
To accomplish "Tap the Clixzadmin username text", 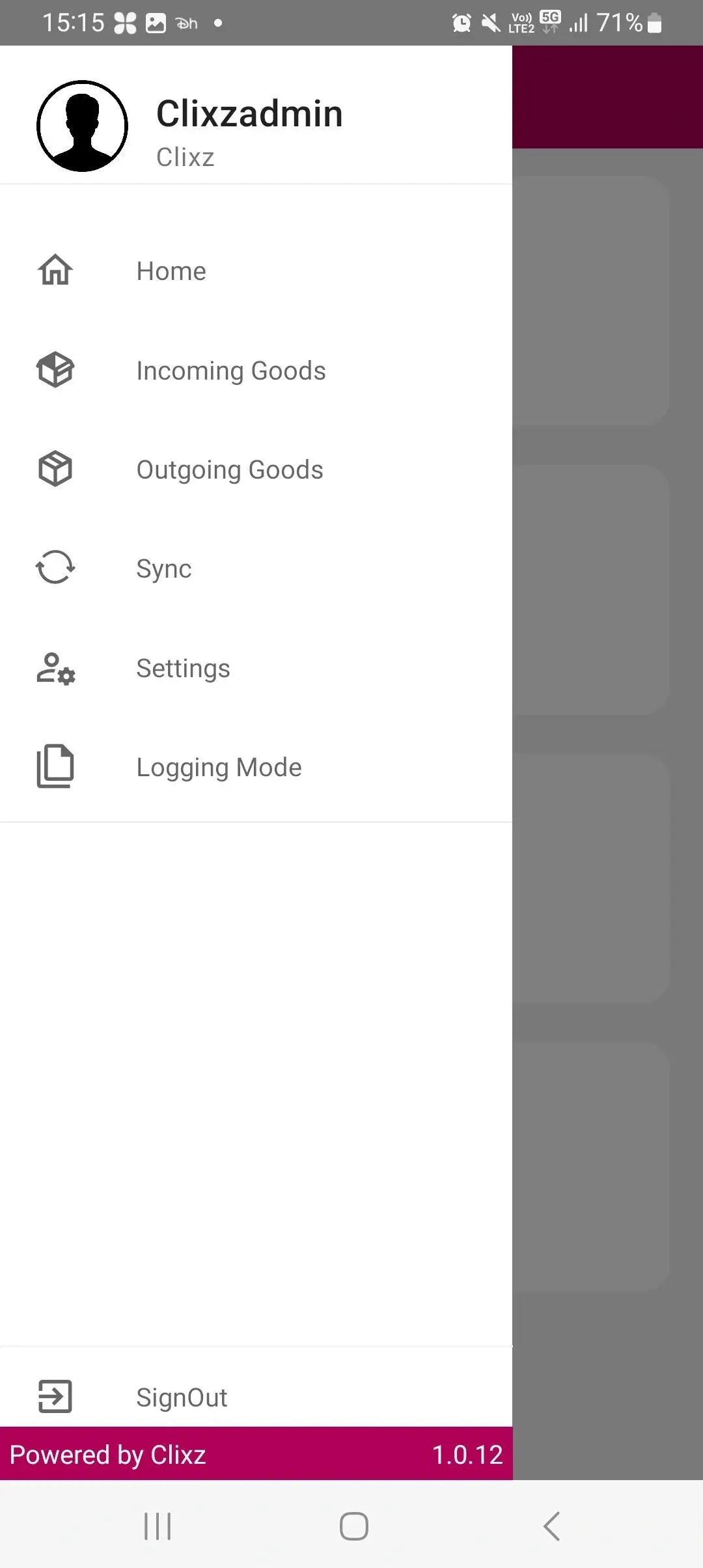I will (x=250, y=113).
